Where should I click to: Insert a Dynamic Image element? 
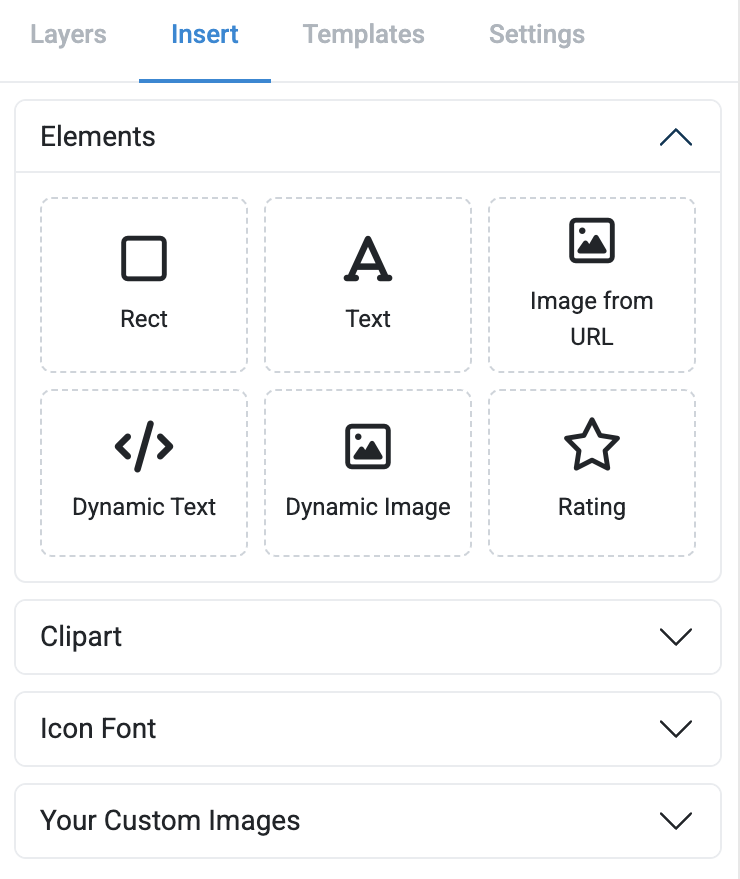[368, 473]
